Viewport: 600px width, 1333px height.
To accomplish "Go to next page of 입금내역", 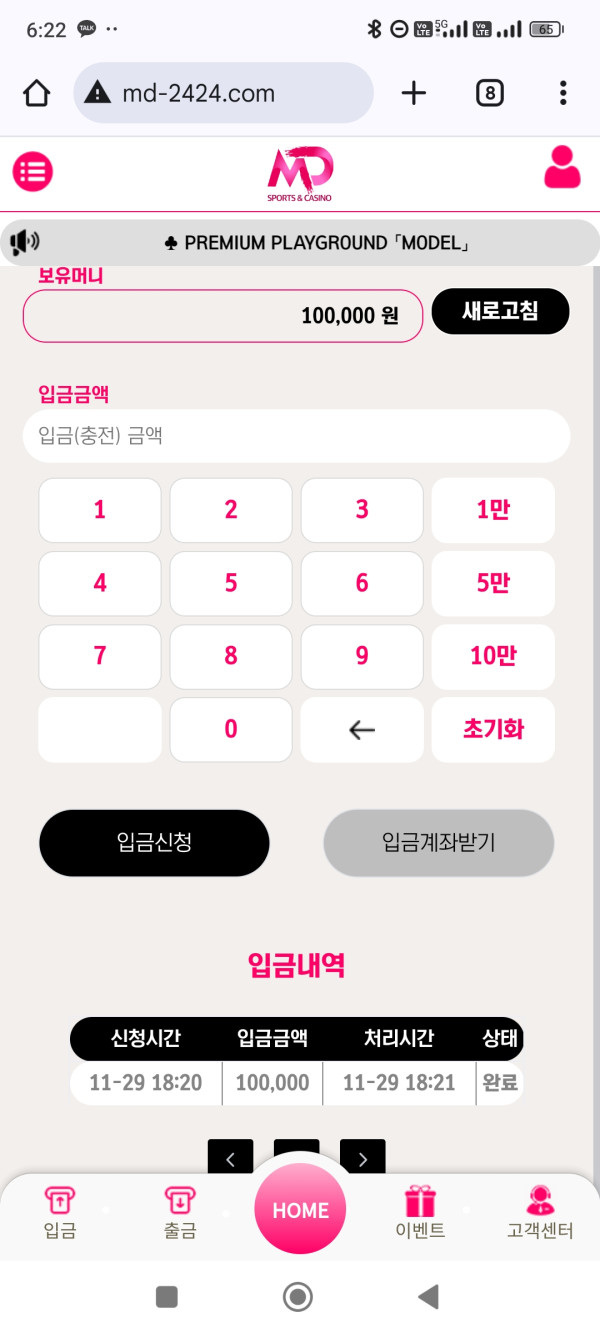I will point(362,1158).
